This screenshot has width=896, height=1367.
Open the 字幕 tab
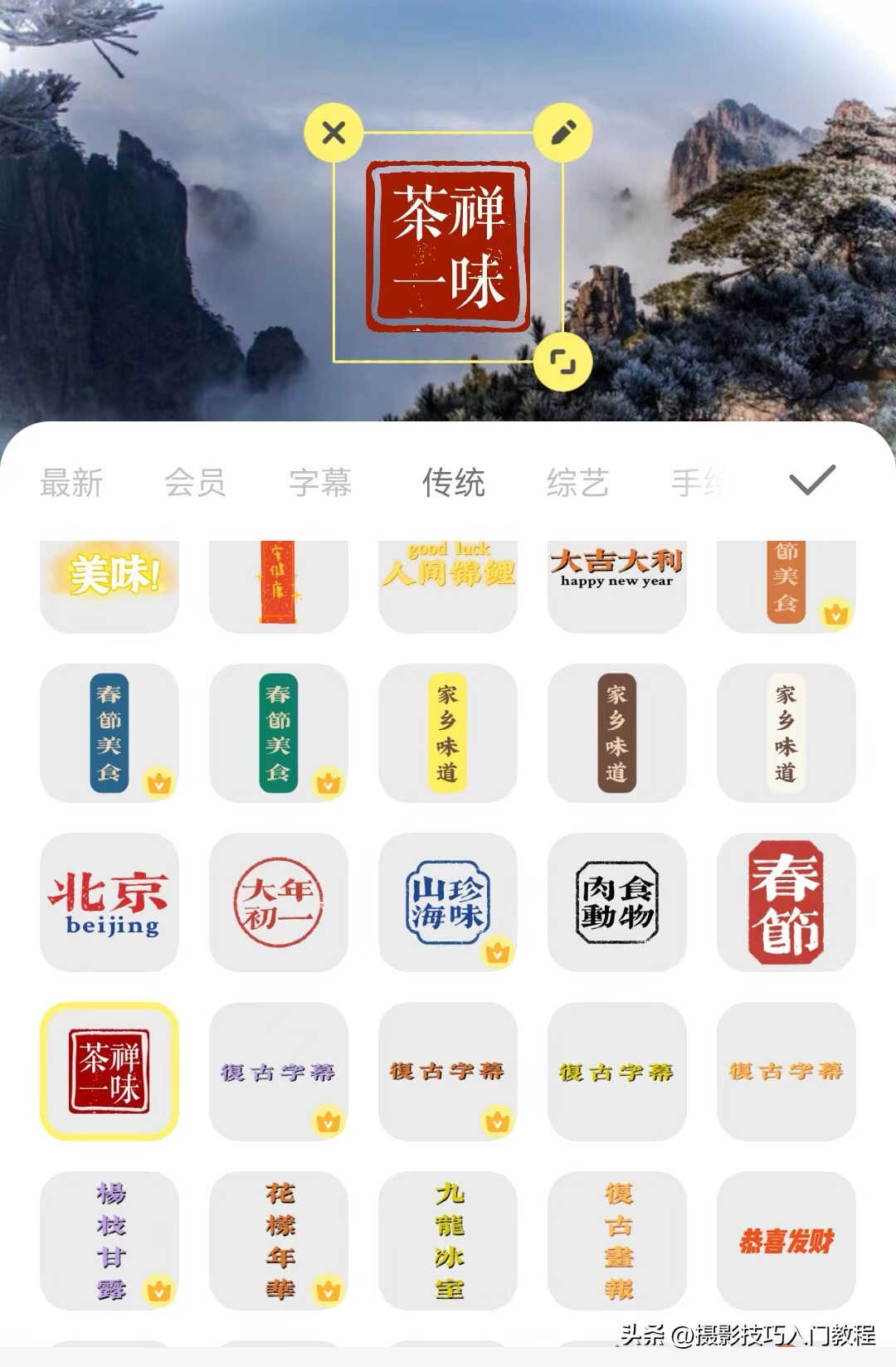point(320,483)
